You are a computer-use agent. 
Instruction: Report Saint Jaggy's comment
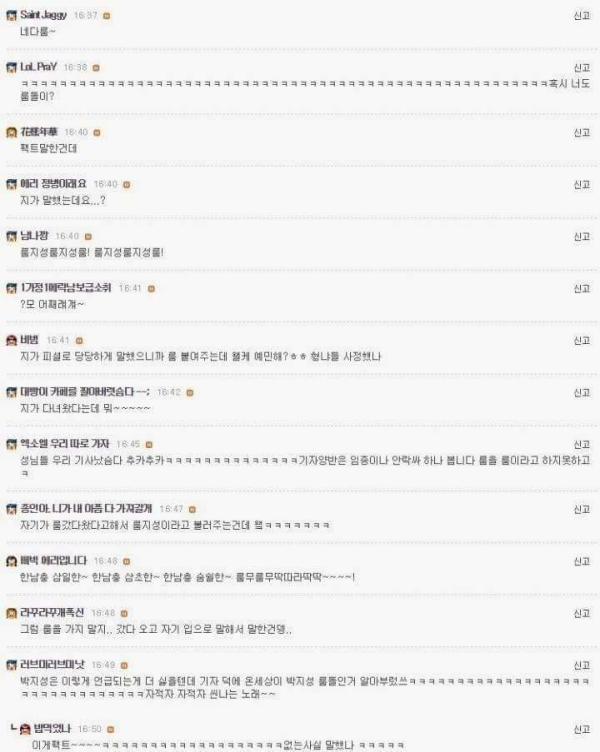(581, 16)
